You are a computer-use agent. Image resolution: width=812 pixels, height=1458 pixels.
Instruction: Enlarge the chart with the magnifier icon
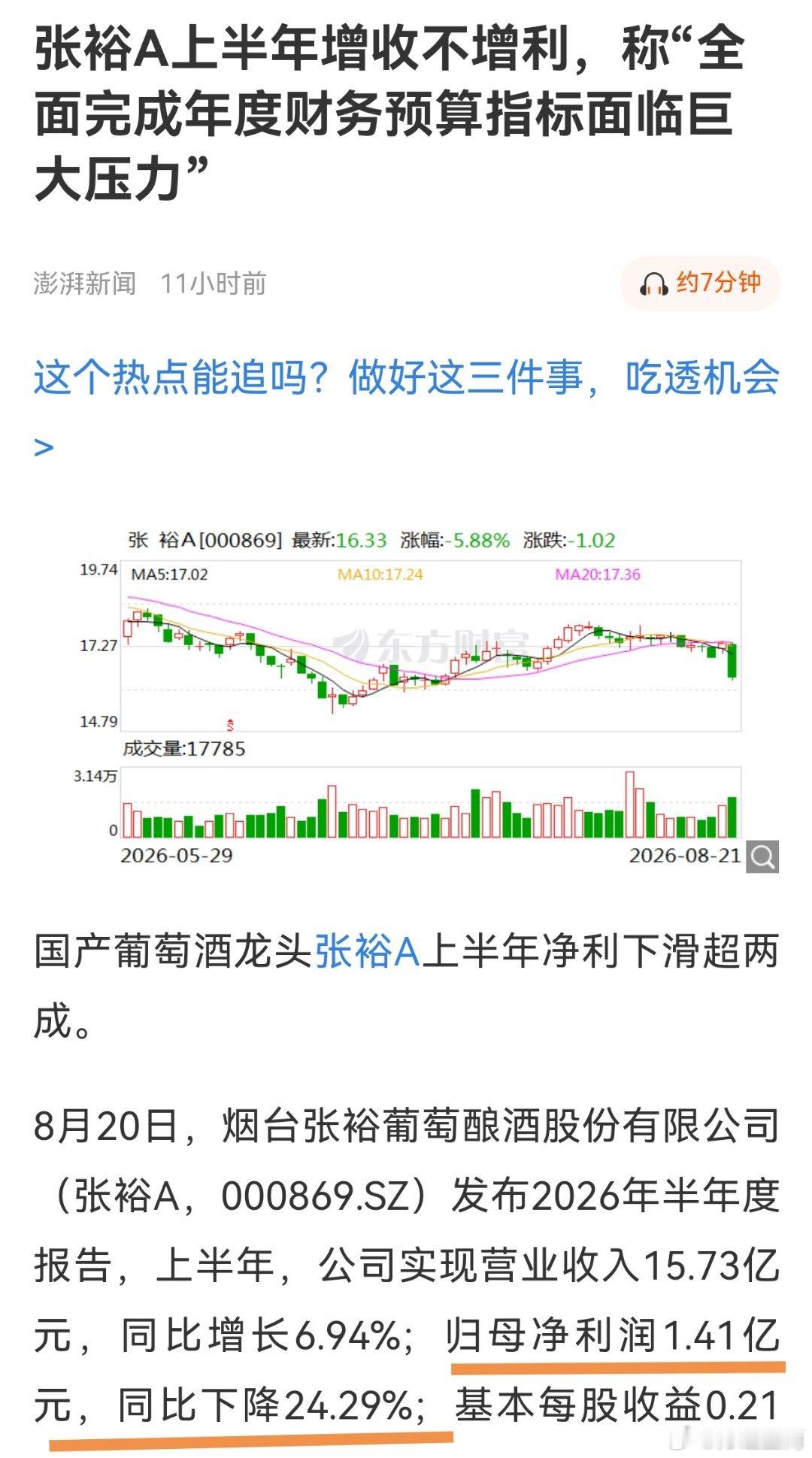762,856
